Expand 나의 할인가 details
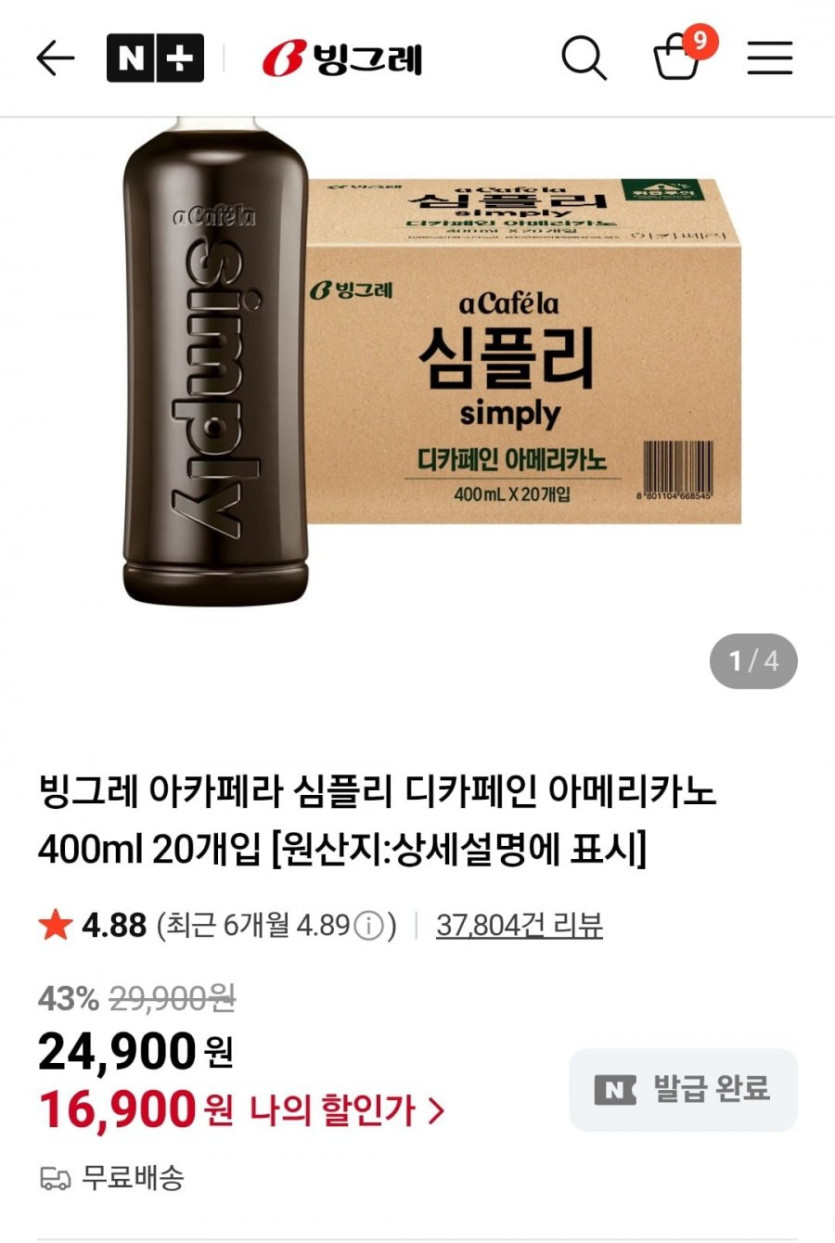Viewport: 835px width, 1243px height. tap(345, 1110)
